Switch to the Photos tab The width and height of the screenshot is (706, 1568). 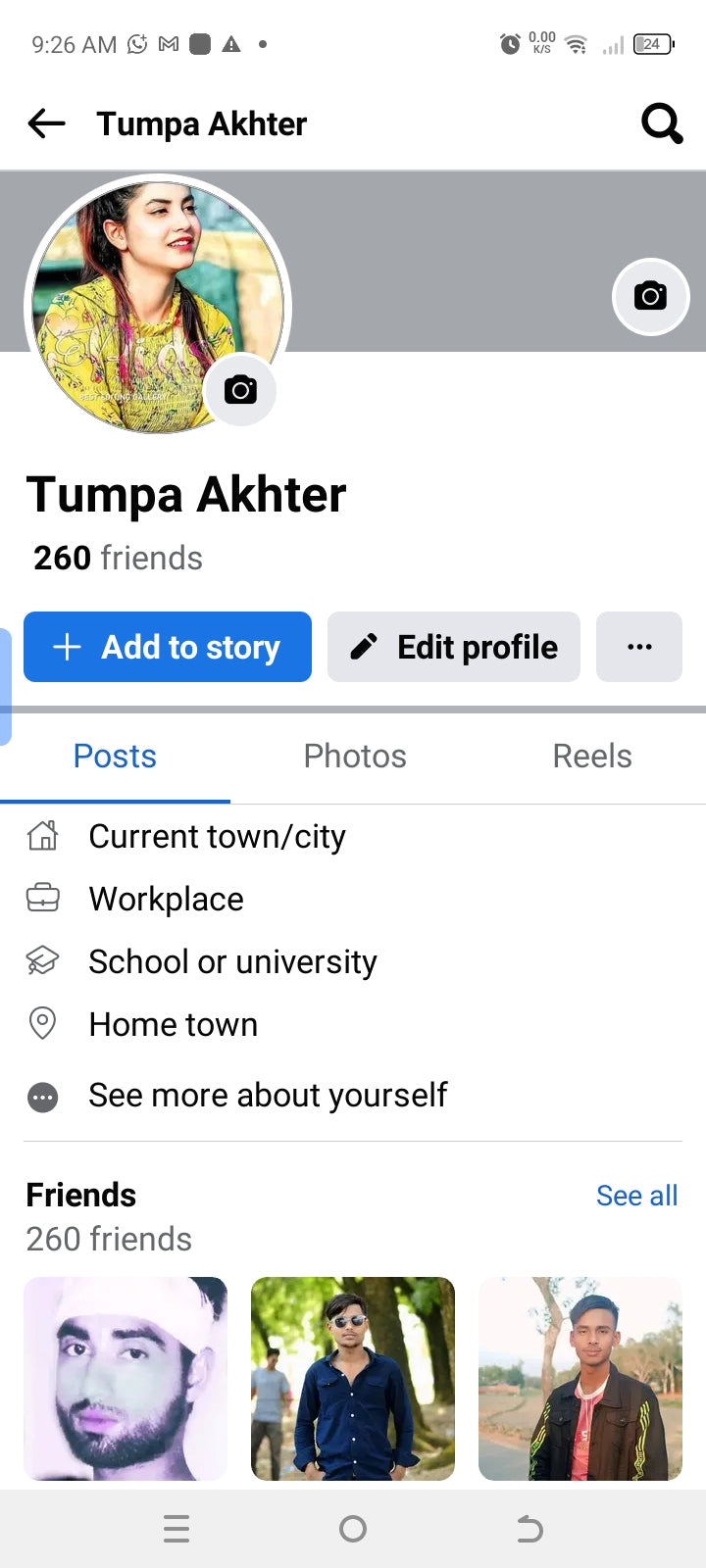pyautogui.click(x=354, y=756)
